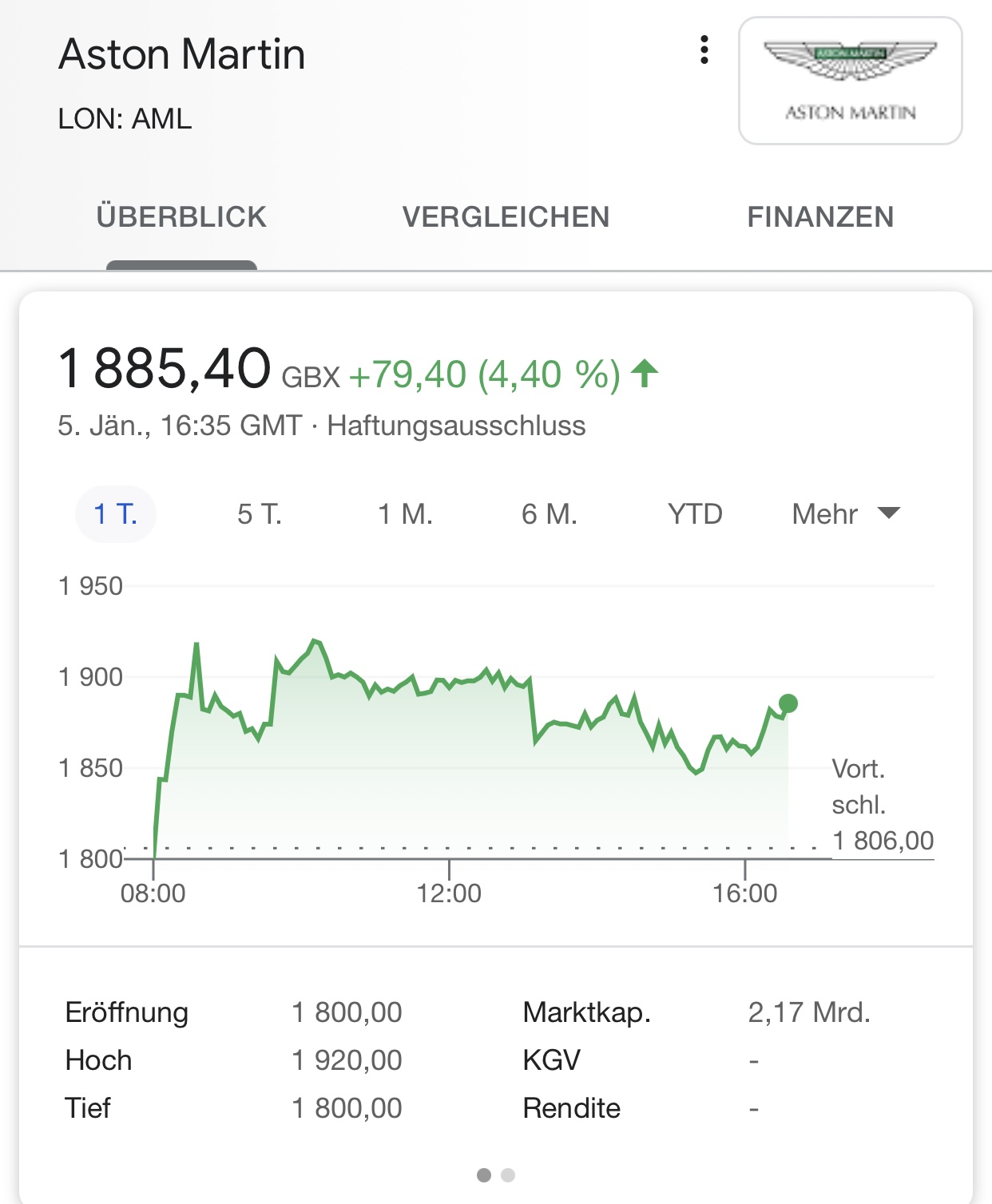Switch to the Überblick tab
992x1204 pixels.
pyautogui.click(x=181, y=217)
